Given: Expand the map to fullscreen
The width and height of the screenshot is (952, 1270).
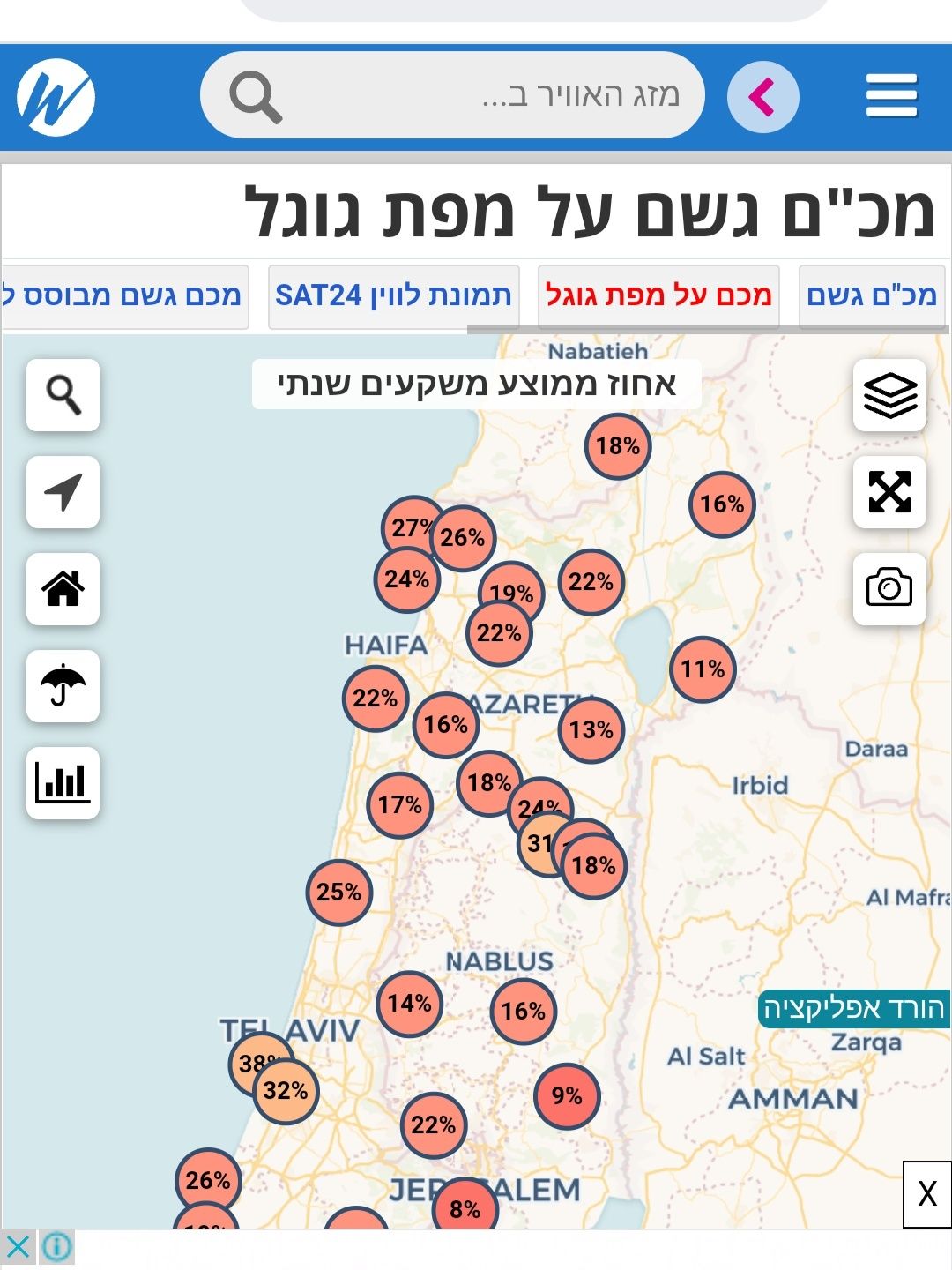Looking at the screenshot, I should 889,492.
